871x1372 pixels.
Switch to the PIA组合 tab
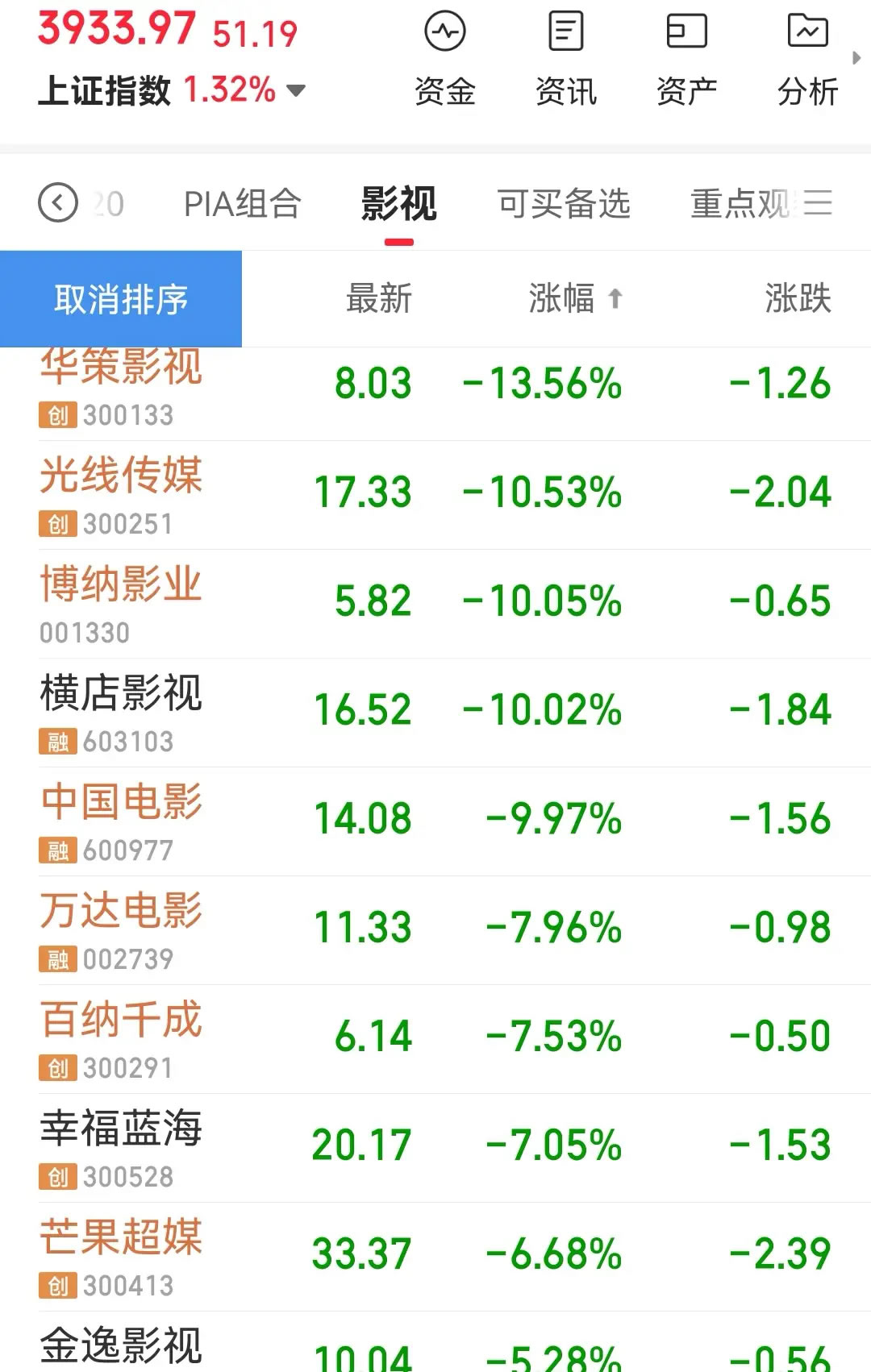[x=242, y=204]
